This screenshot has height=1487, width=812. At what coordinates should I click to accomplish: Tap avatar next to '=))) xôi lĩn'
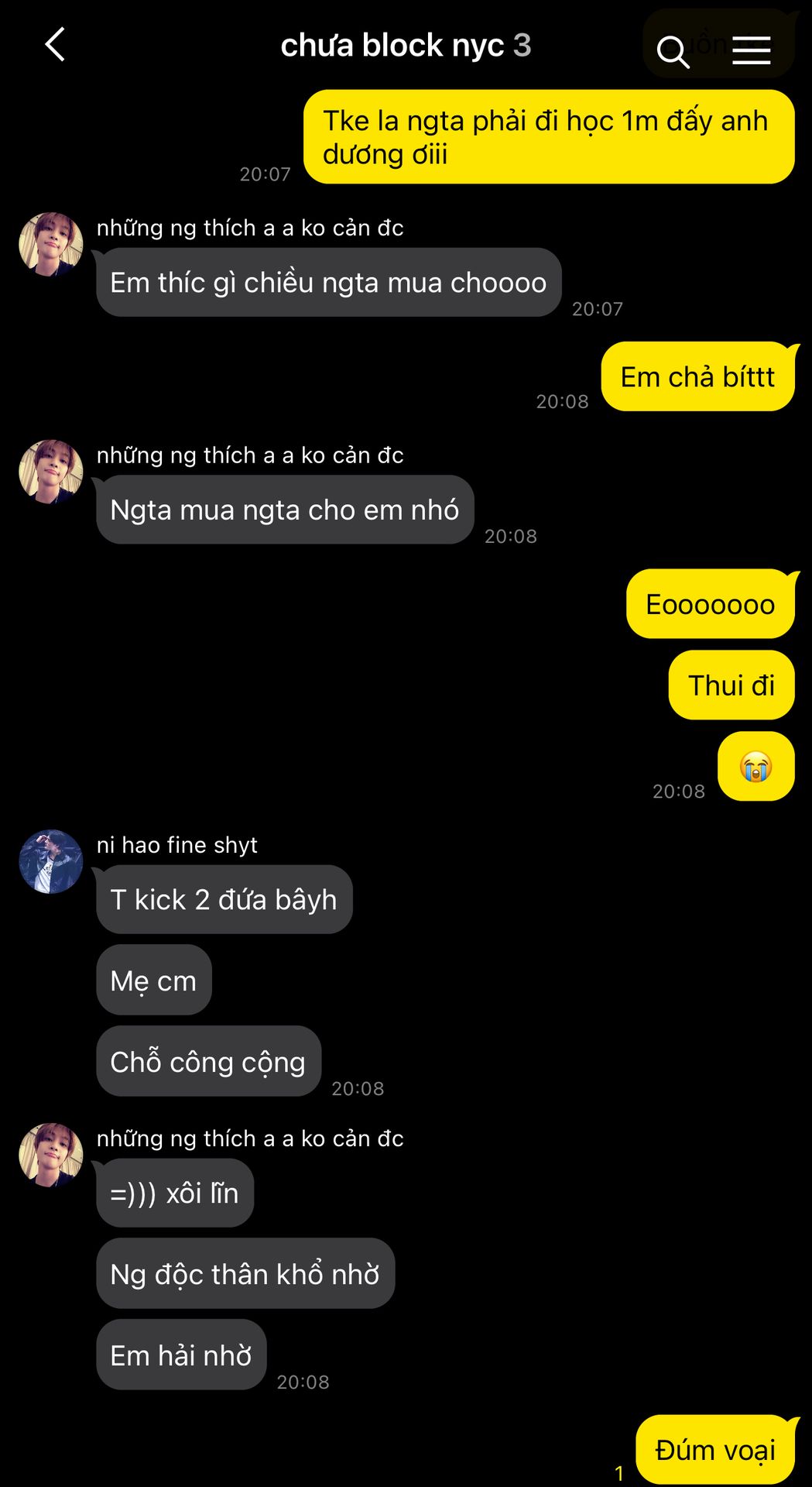[51, 1155]
